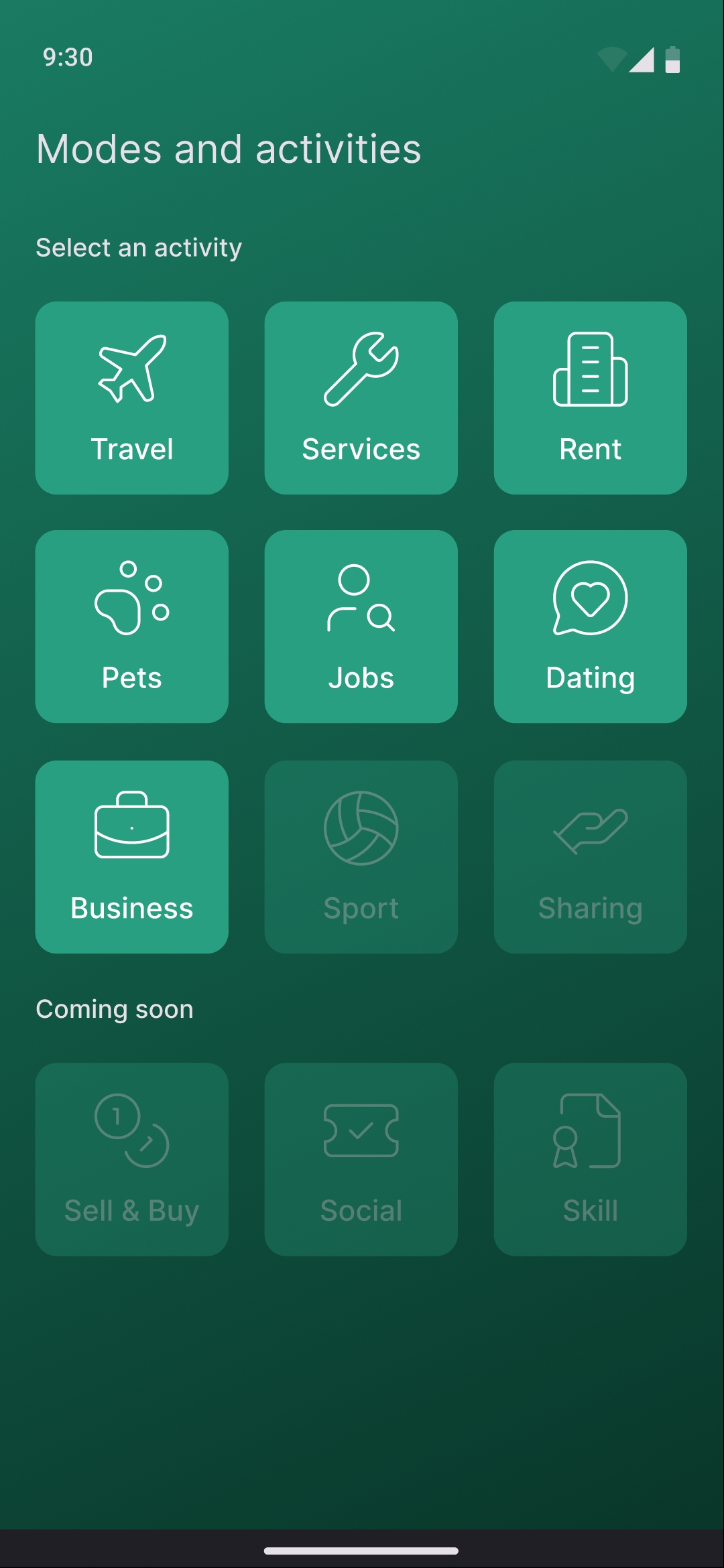724x1568 pixels.
Task: Select the Skill coming-soon tile
Action: (x=591, y=1159)
